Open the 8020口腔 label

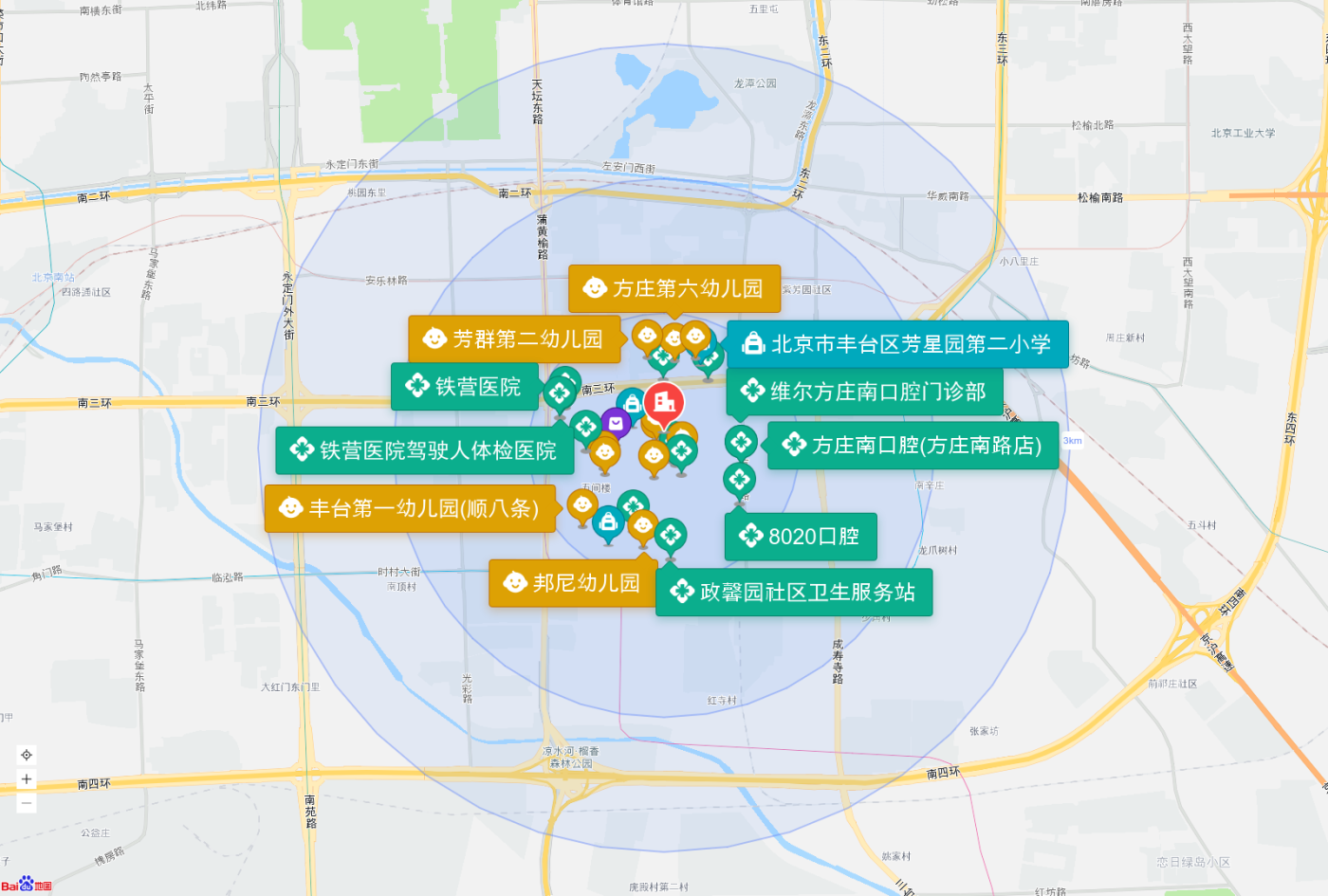click(801, 537)
